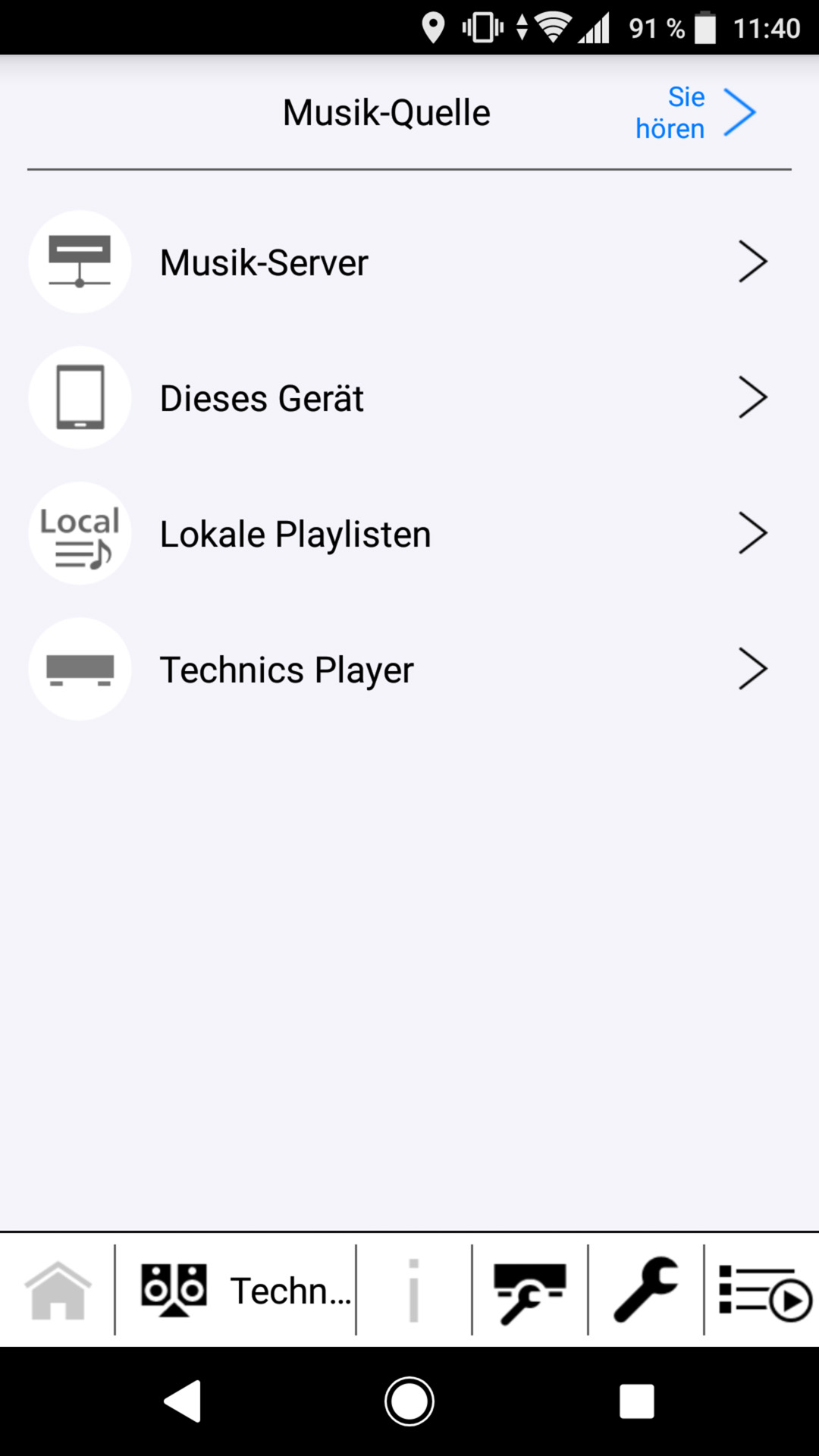819x1456 pixels.
Task: Open device settings with wrench-and-device icon
Action: pyautogui.click(x=529, y=1290)
